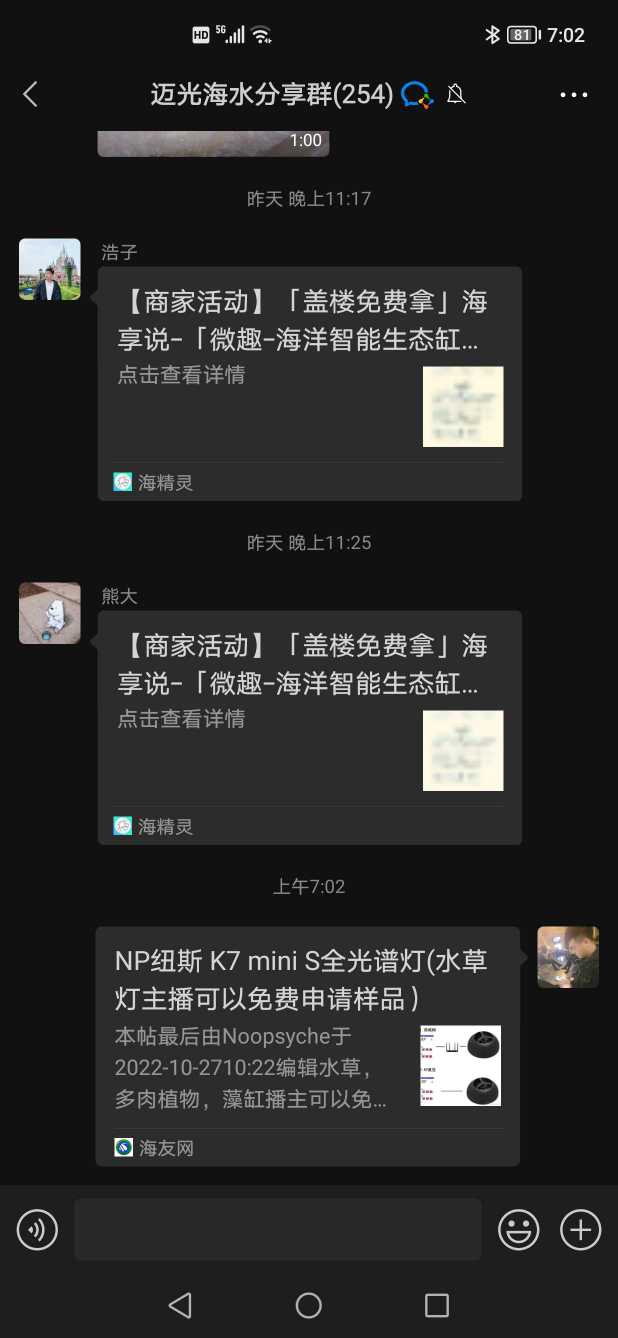Open the NP纽斯 K7 mini S link card
The image size is (618, 1338).
click(307, 1045)
